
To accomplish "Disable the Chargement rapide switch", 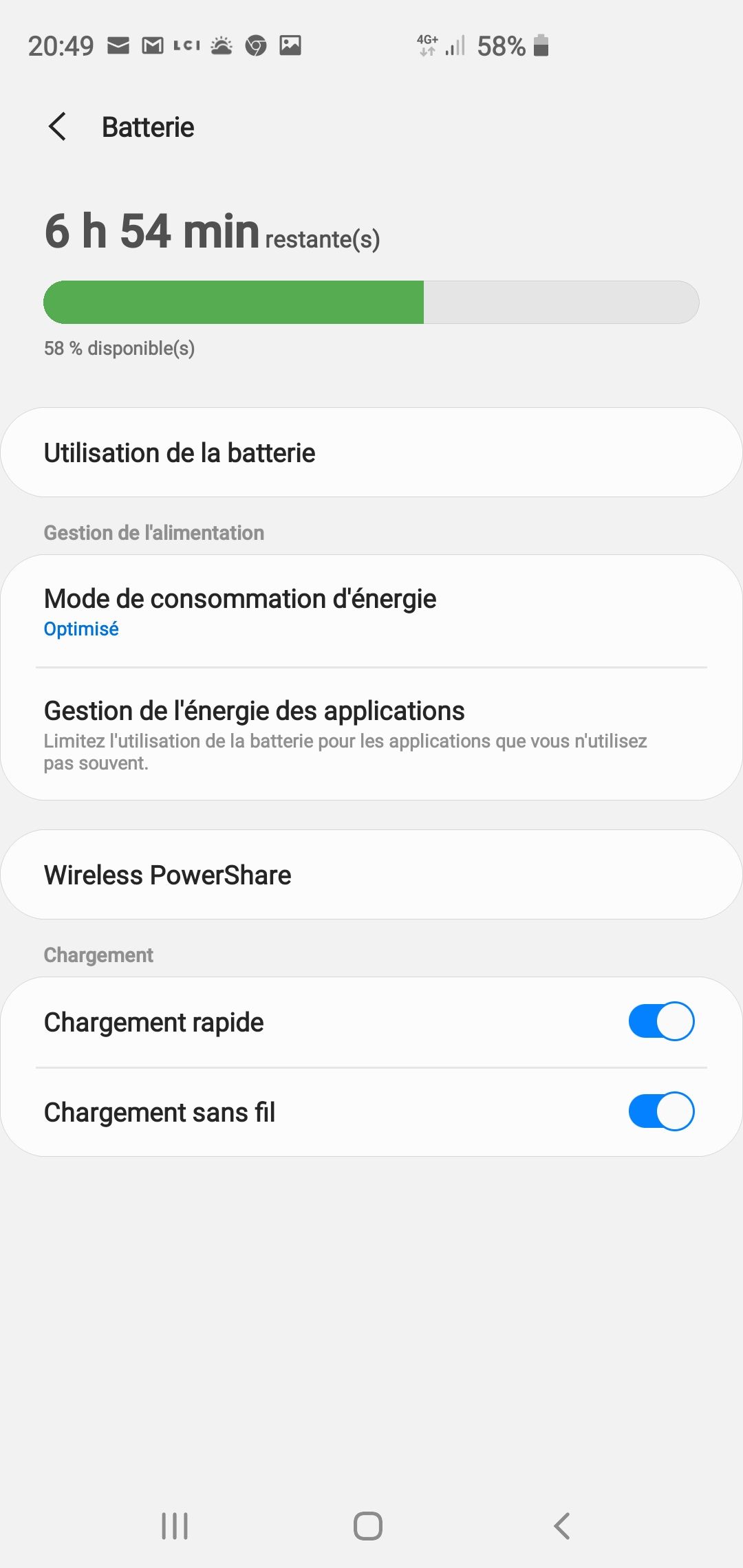I will click(660, 1022).
